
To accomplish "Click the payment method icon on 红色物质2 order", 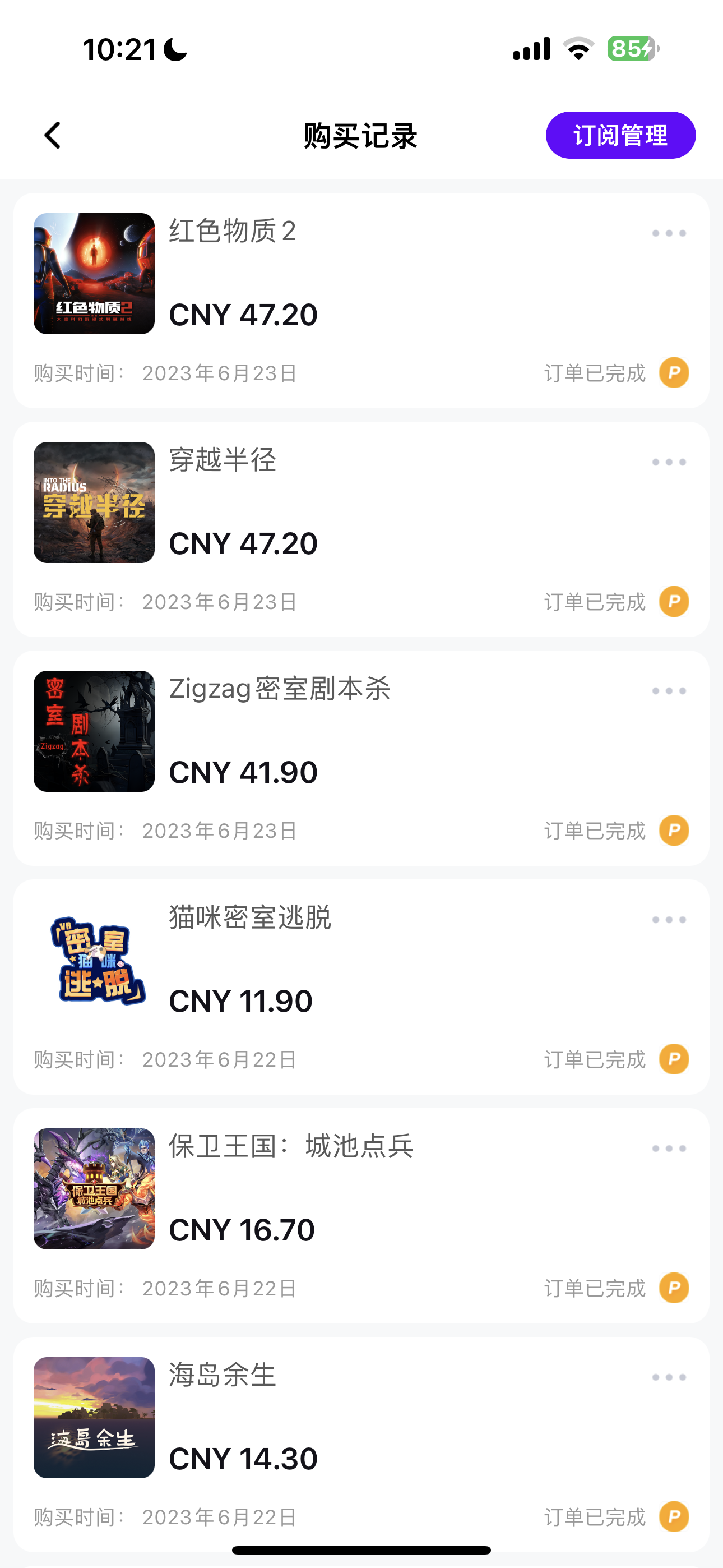I will point(673,373).
